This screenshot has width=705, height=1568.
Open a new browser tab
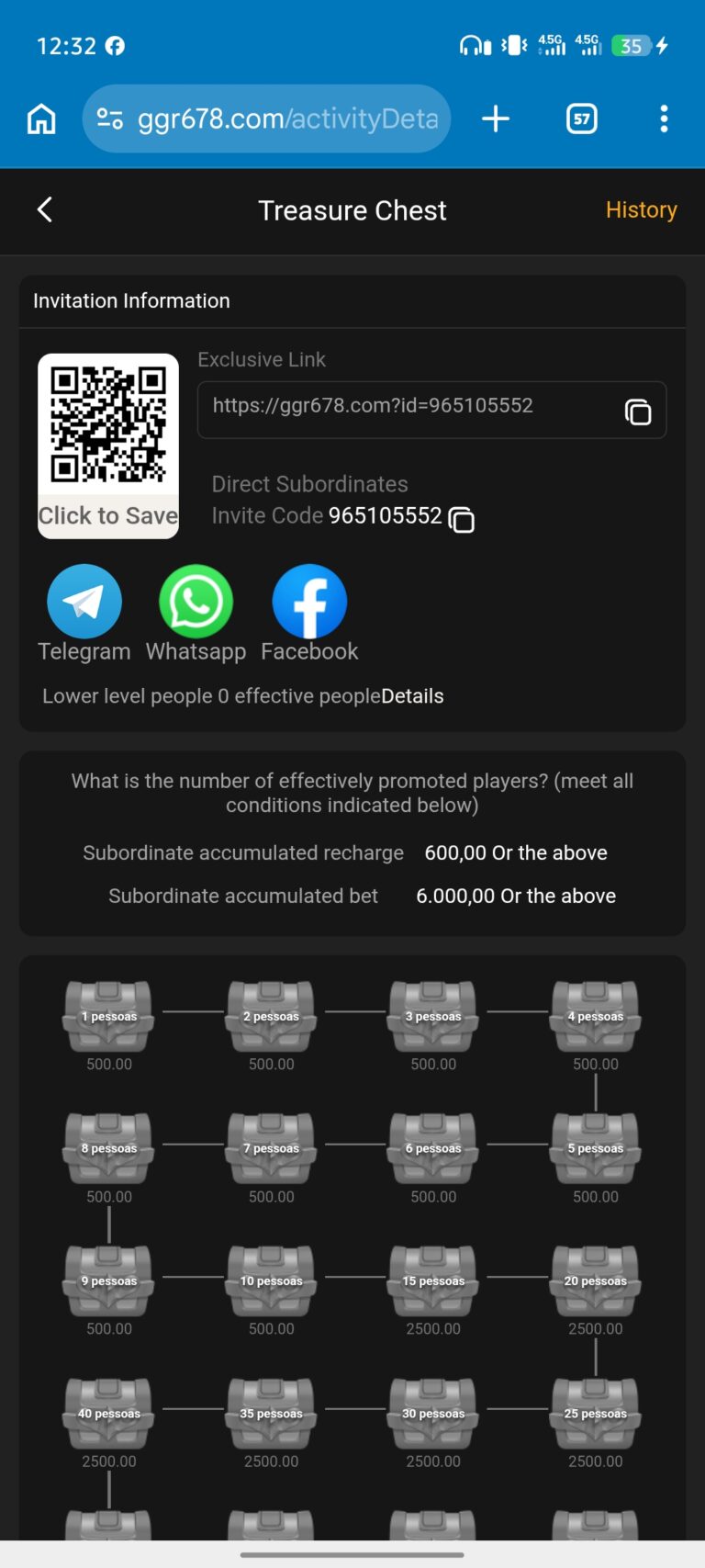[496, 118]
